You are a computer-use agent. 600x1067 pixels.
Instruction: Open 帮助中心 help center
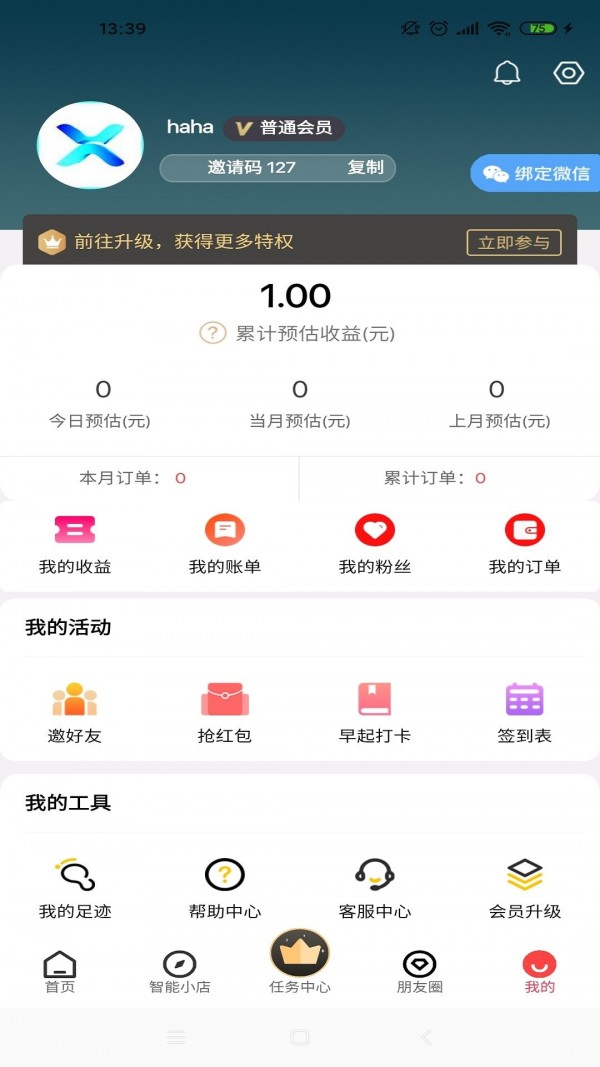coord(225,888)
